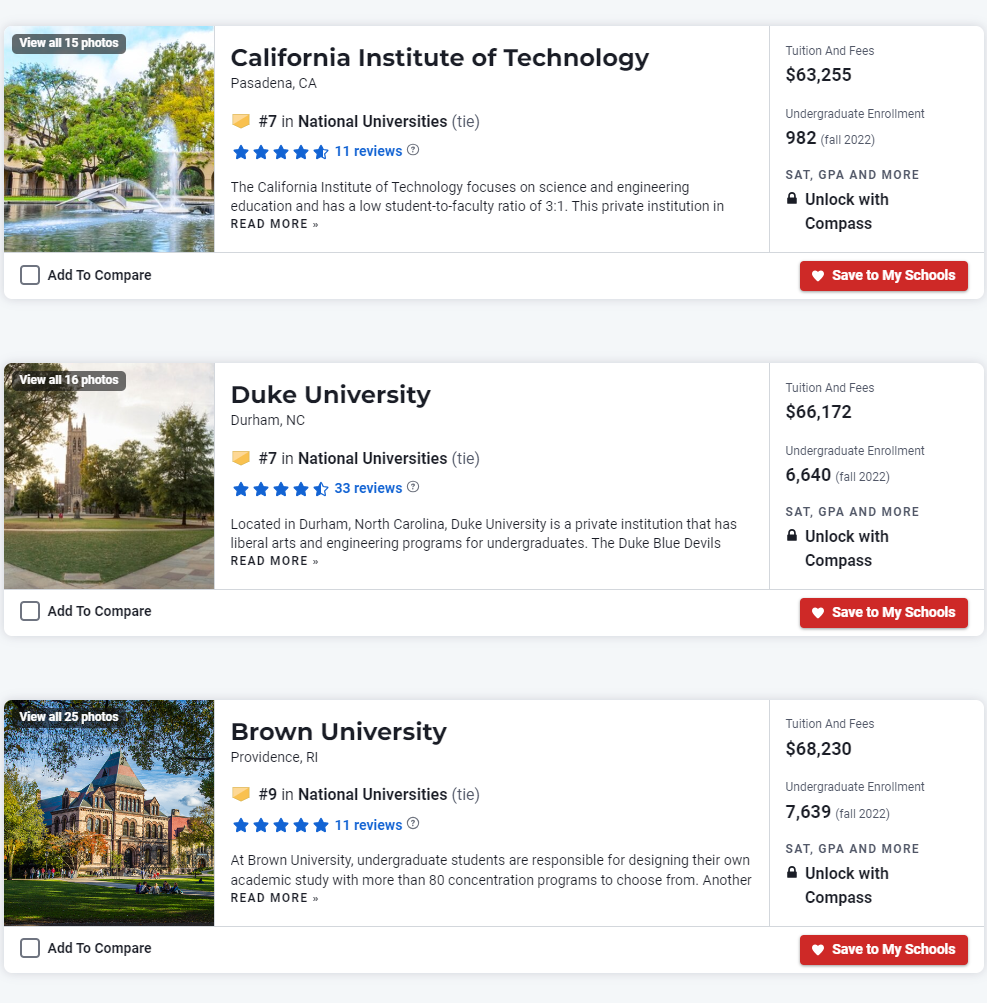Open California Institute of Technology's page
Viewport: 987px width, 1003px height.
click(439, 58)
